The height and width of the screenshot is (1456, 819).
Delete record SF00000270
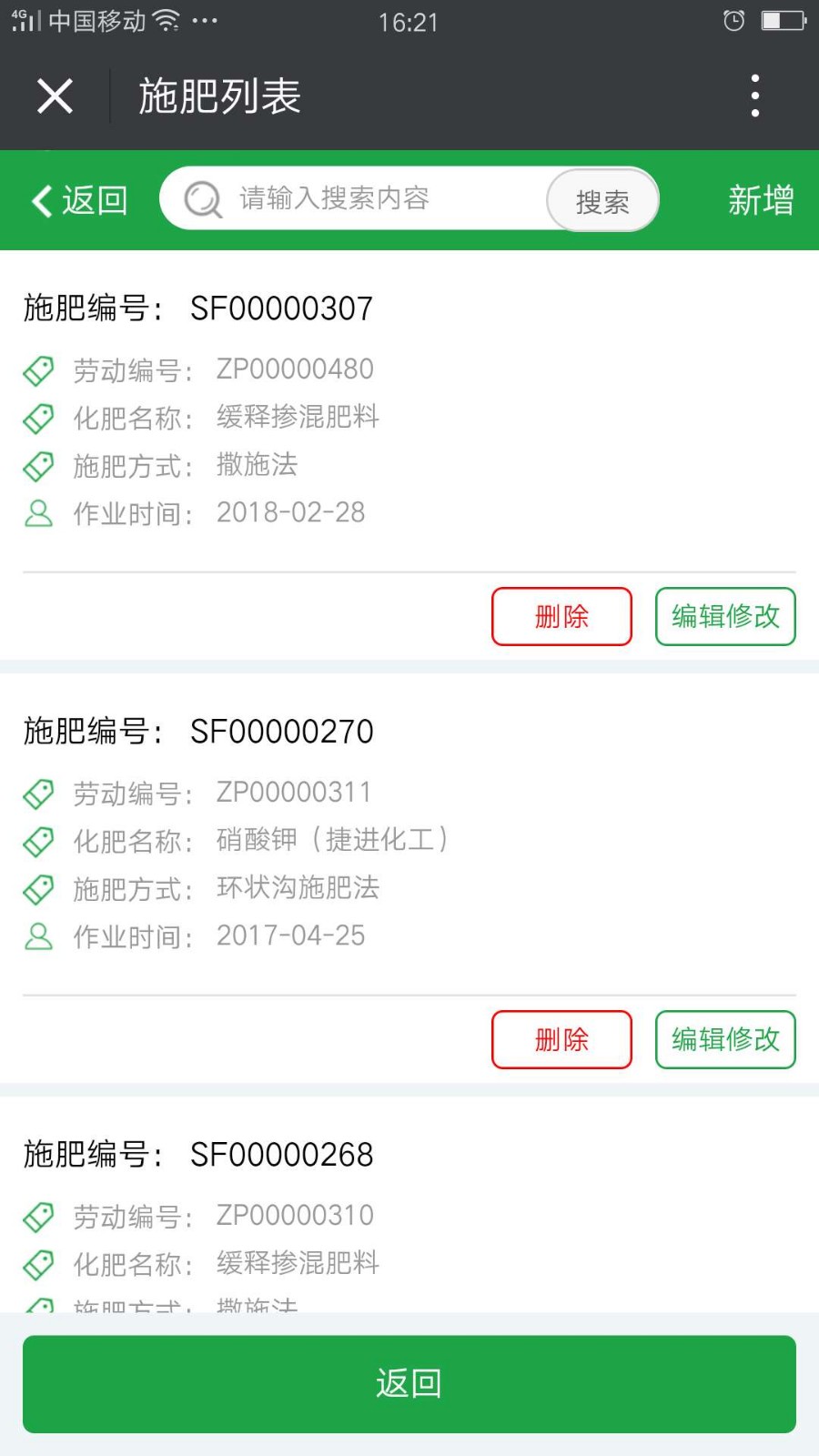click(561, 1039)
